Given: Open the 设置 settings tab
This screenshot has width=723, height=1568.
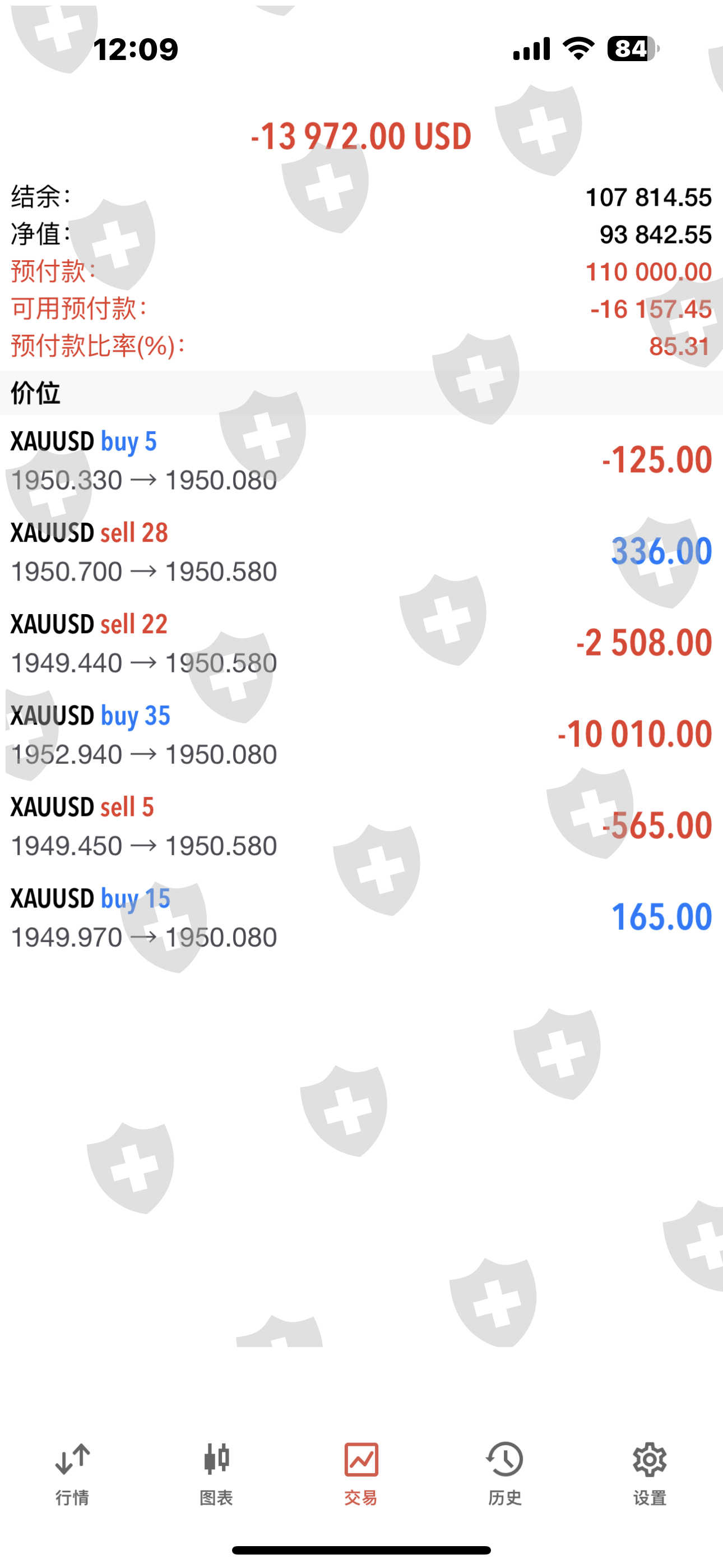Looking at the screenshot, I should click(650, 1473).
